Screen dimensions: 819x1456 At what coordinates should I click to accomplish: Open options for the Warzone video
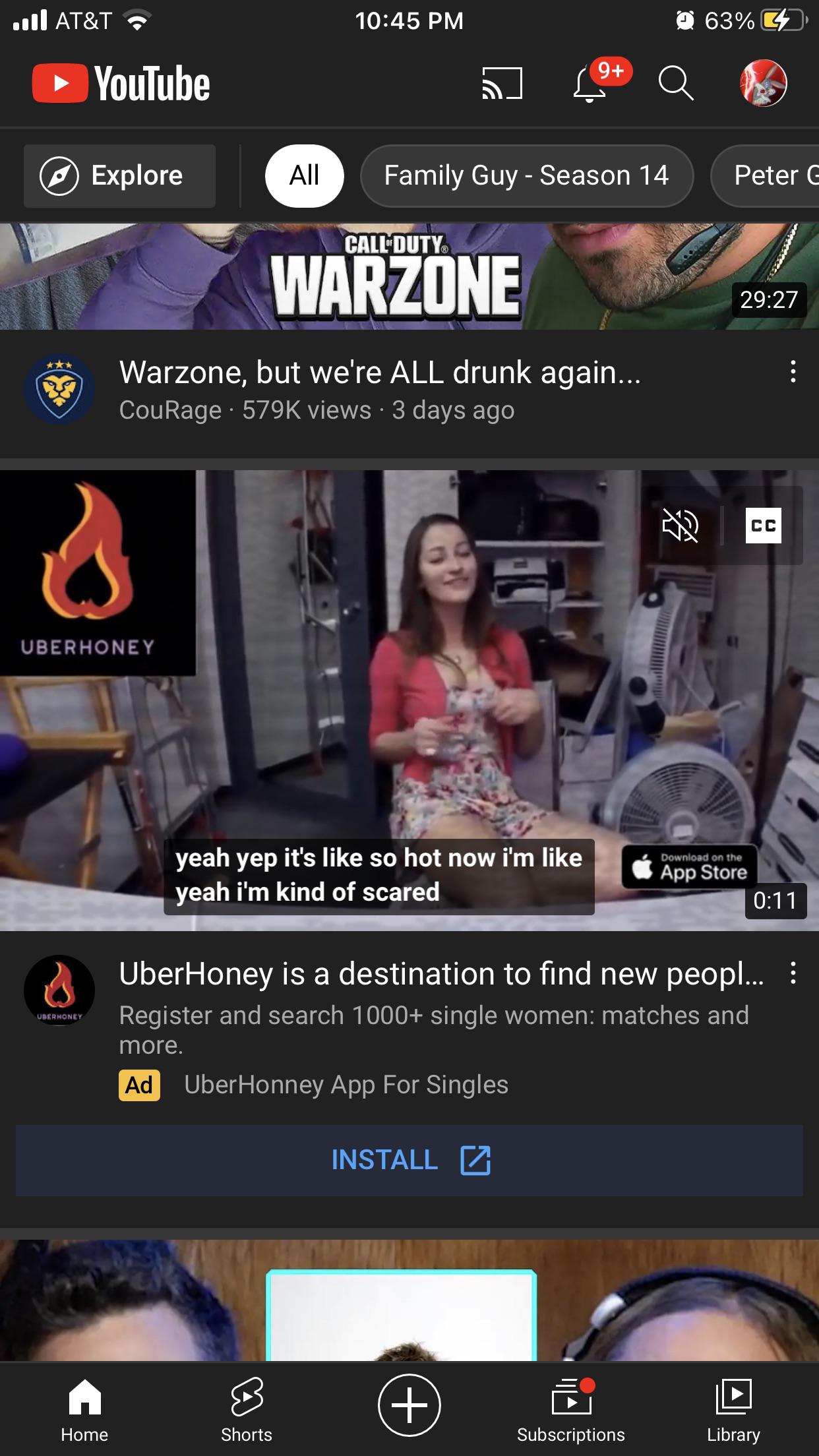click(x=793, y=372)
